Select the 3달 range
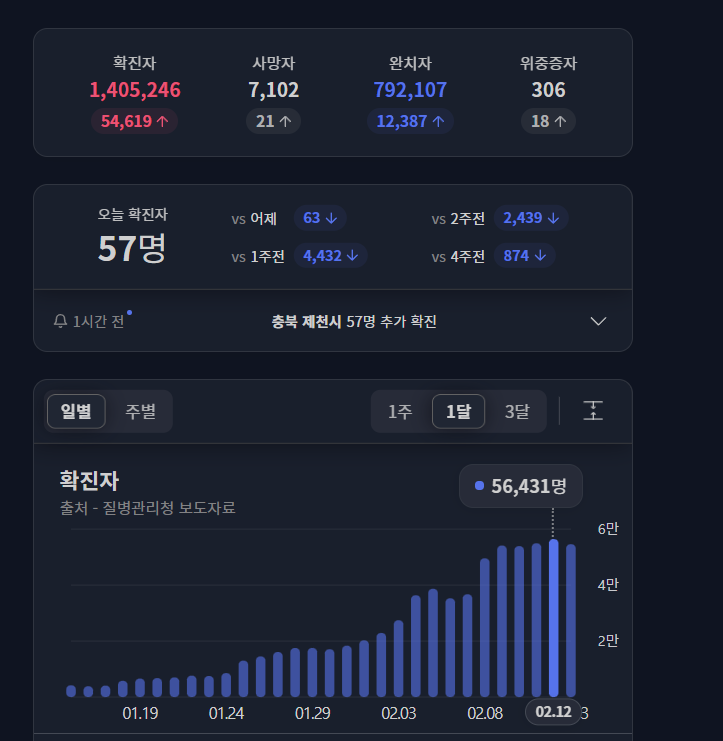 pyautogui.click(x=517, y=411)
